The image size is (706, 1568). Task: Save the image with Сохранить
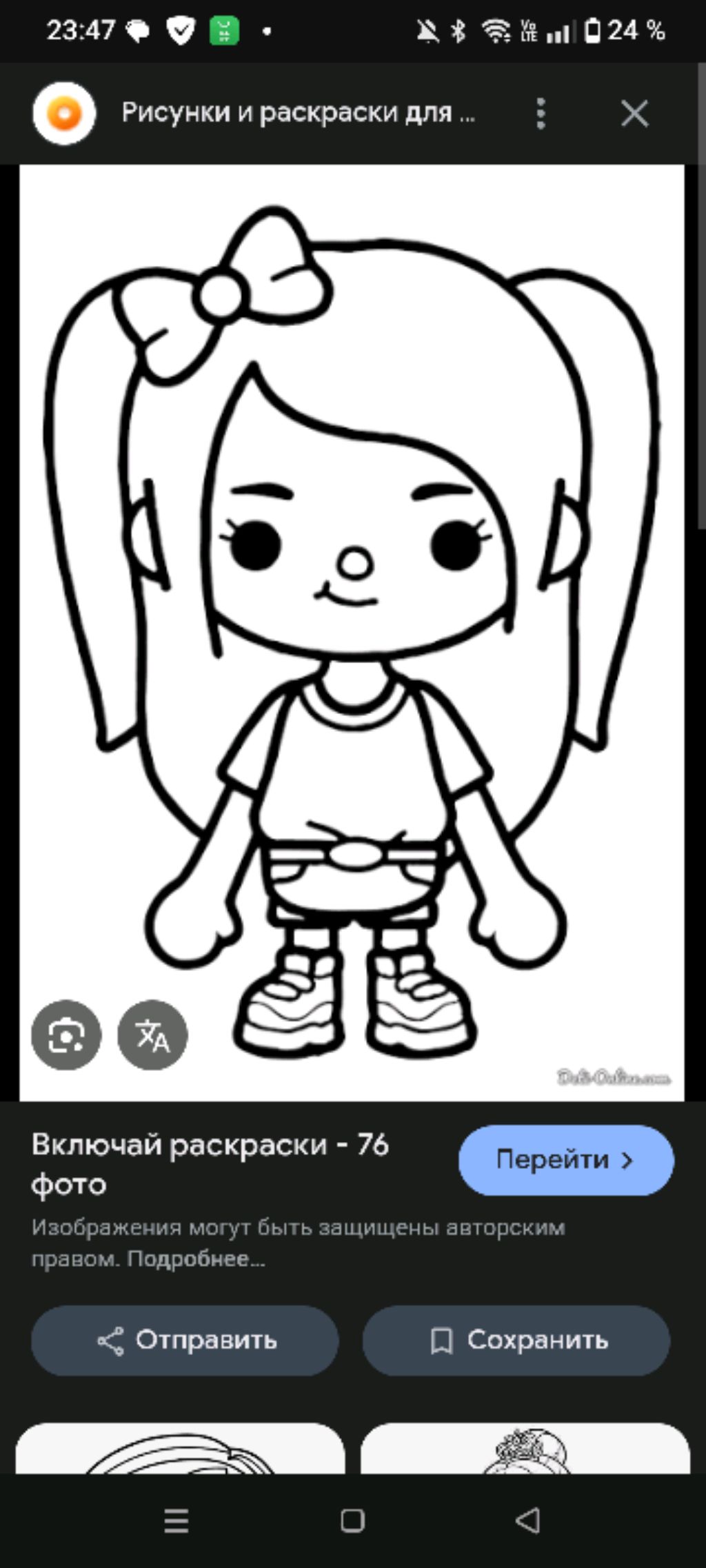(x=516, y=1340)
